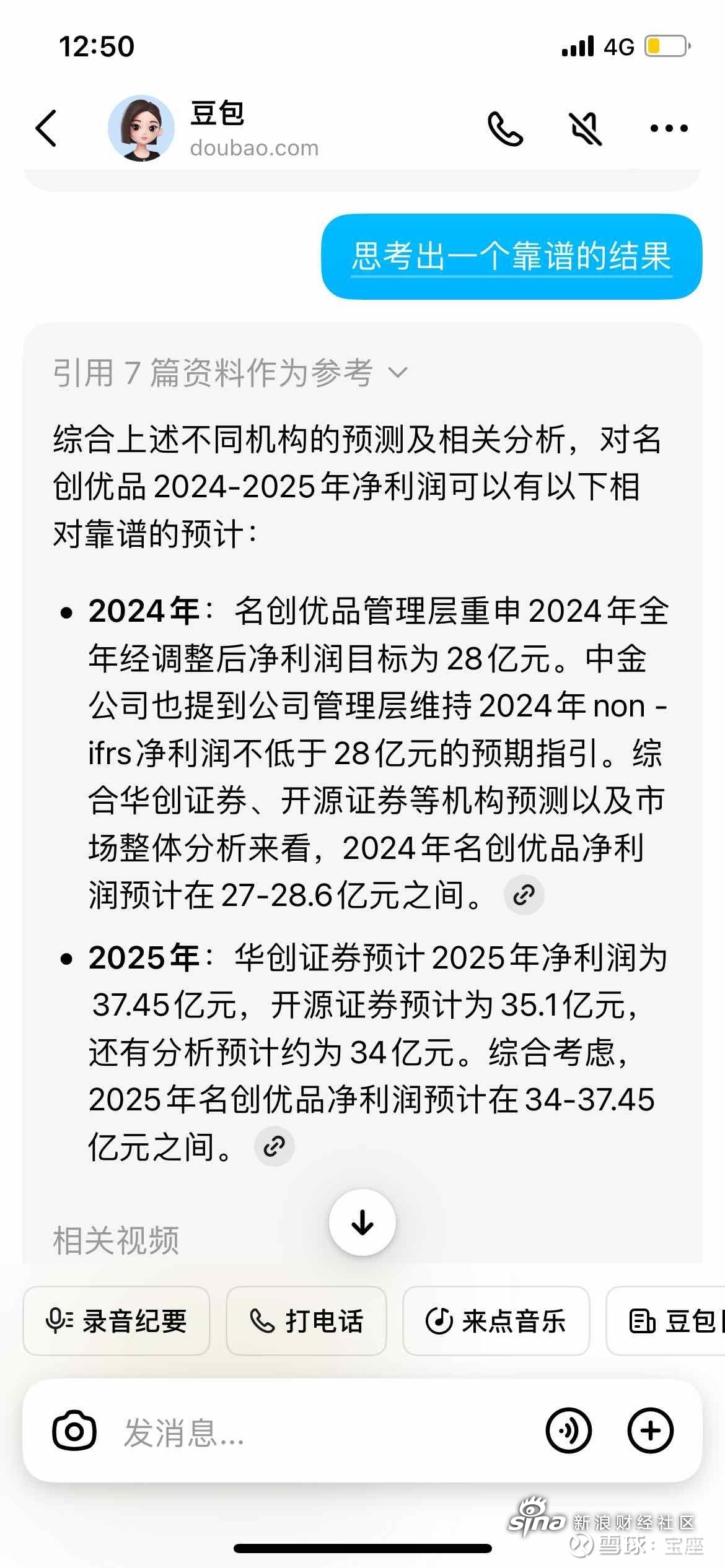Viewport: 725px width, 1568px height.
Task: Open the camera icon in input bar
Action: [x=74, y=1431]
